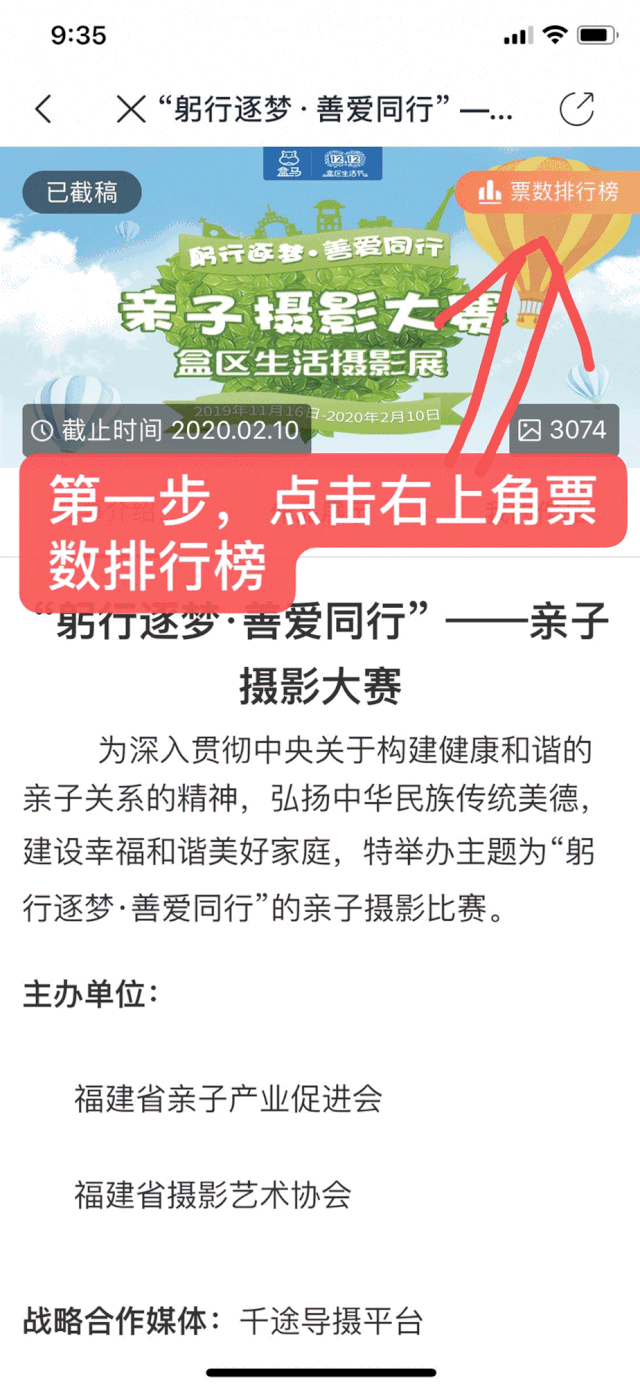Close the page with the X icon

pyautogui.click(x=130, y=108)
